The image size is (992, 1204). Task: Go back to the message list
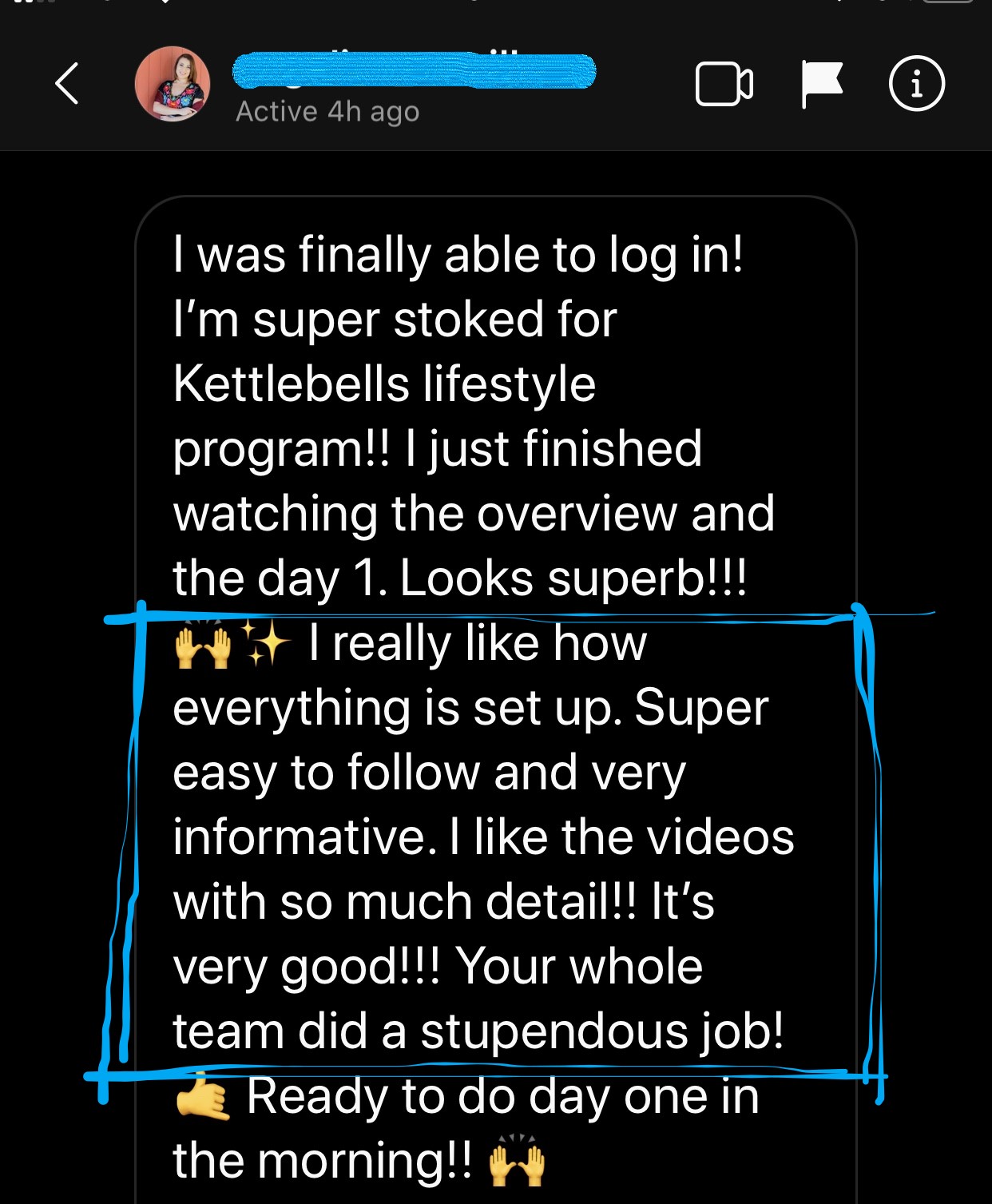(x=67, y=84)
